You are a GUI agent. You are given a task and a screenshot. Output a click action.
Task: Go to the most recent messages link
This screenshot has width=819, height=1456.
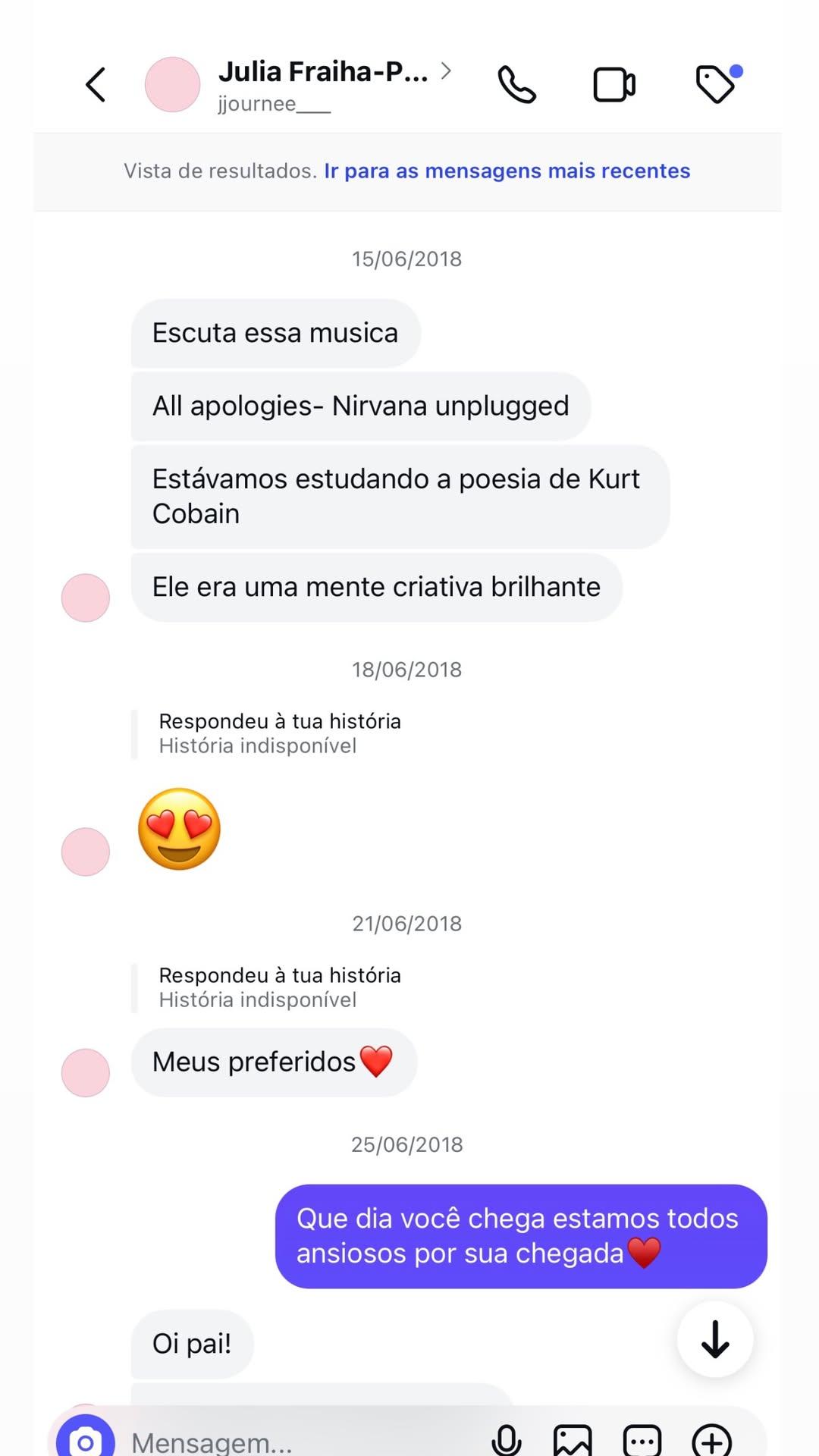(507, 171)
